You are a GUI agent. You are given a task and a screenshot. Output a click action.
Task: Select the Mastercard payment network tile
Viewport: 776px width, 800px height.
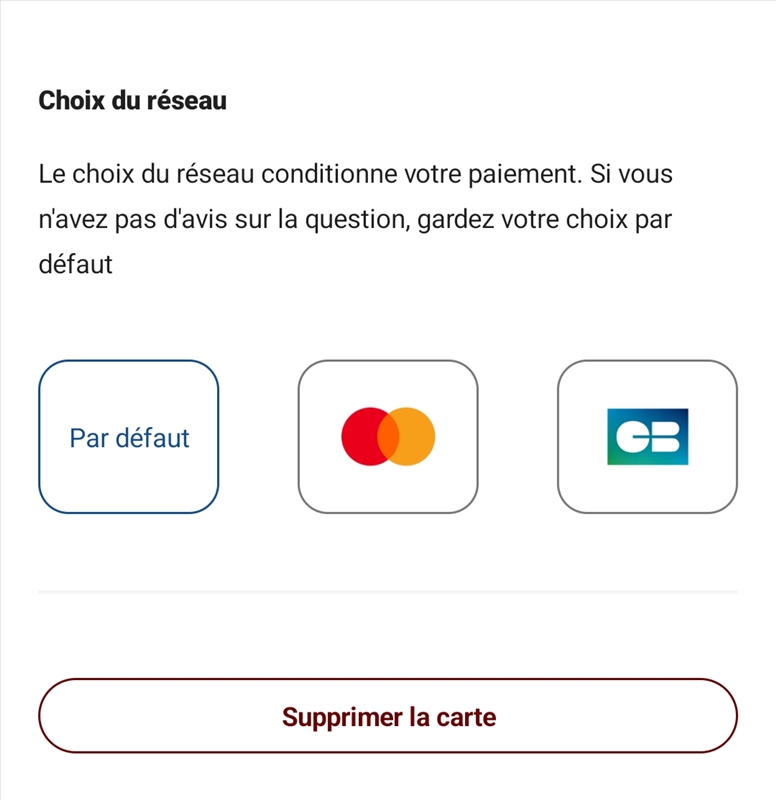388,434
